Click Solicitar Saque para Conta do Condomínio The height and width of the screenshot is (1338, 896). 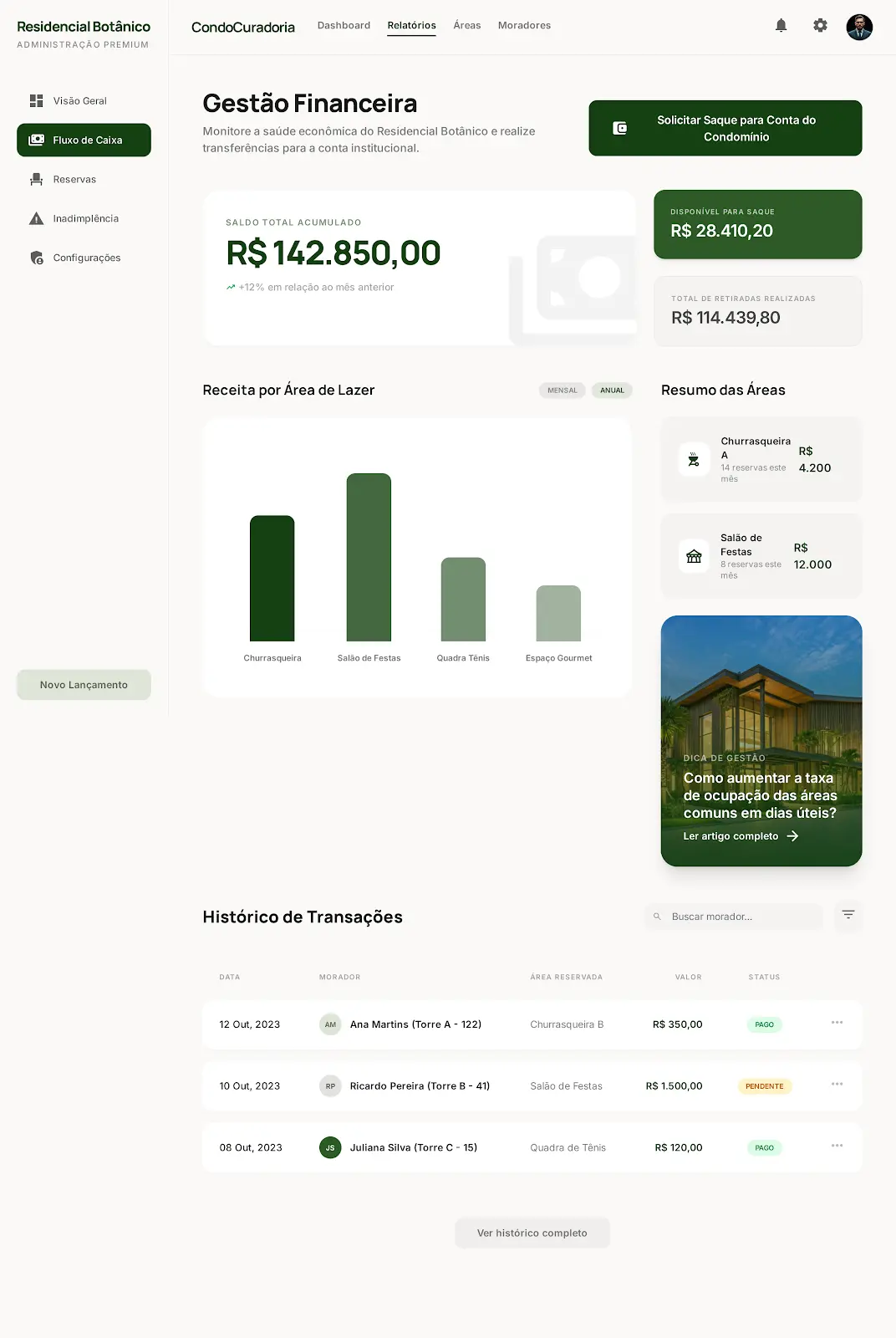click(725, 128)
